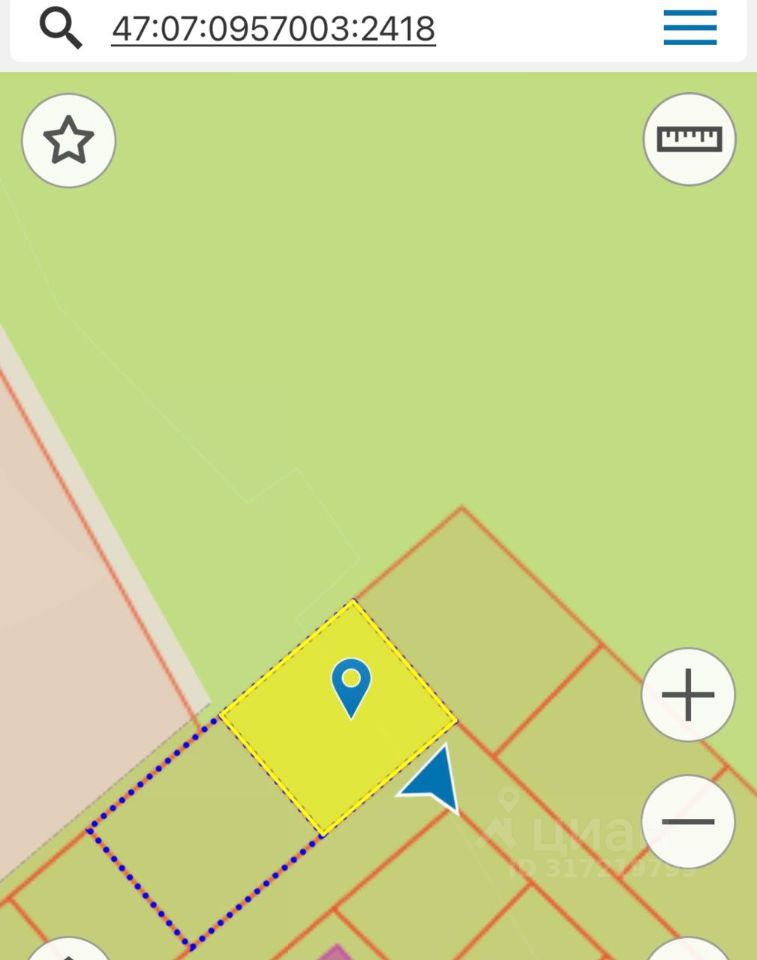Zoom in with the plus button
This screenshot has width=757, height=960.
pyautogui.click(x=688, y=695)
